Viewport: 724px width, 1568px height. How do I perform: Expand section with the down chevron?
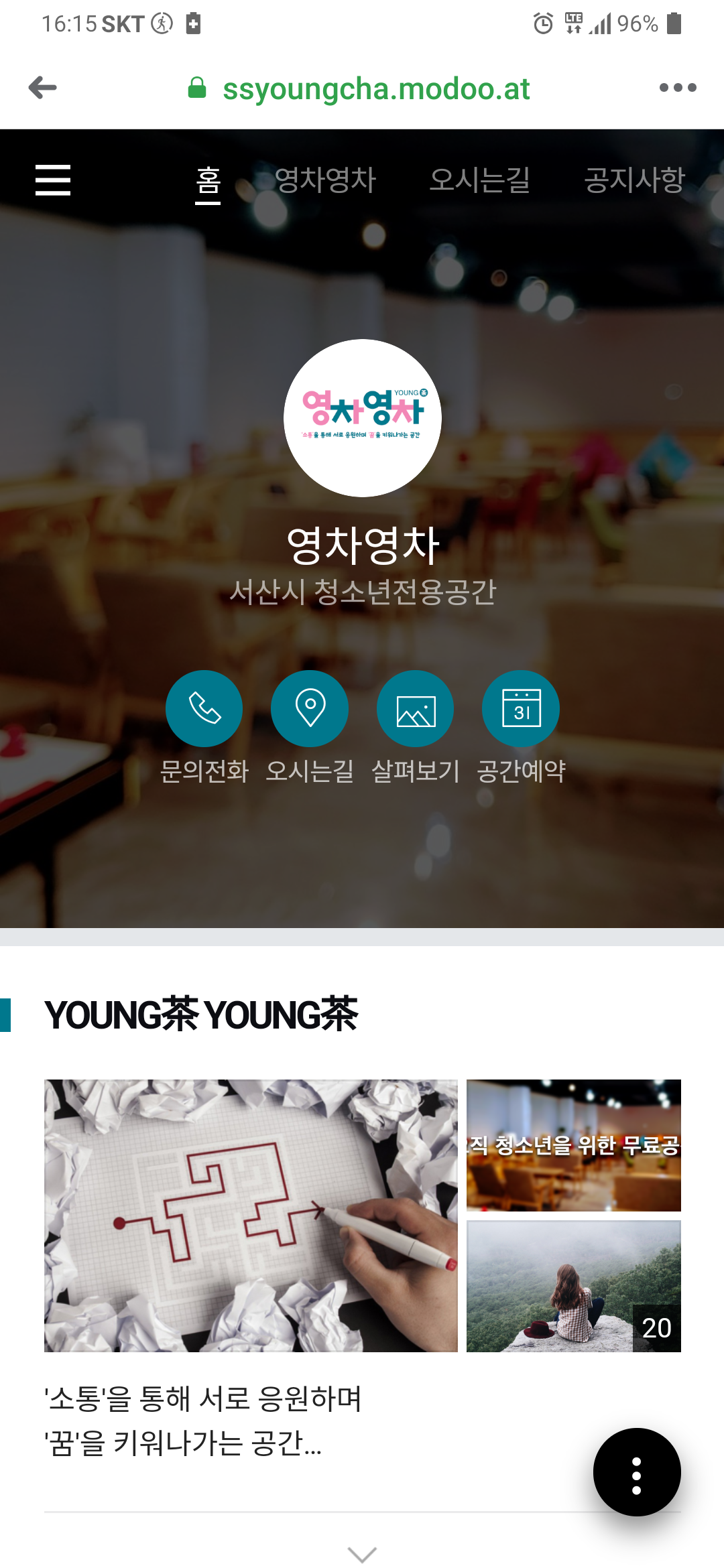click(x=363, y=1554)
